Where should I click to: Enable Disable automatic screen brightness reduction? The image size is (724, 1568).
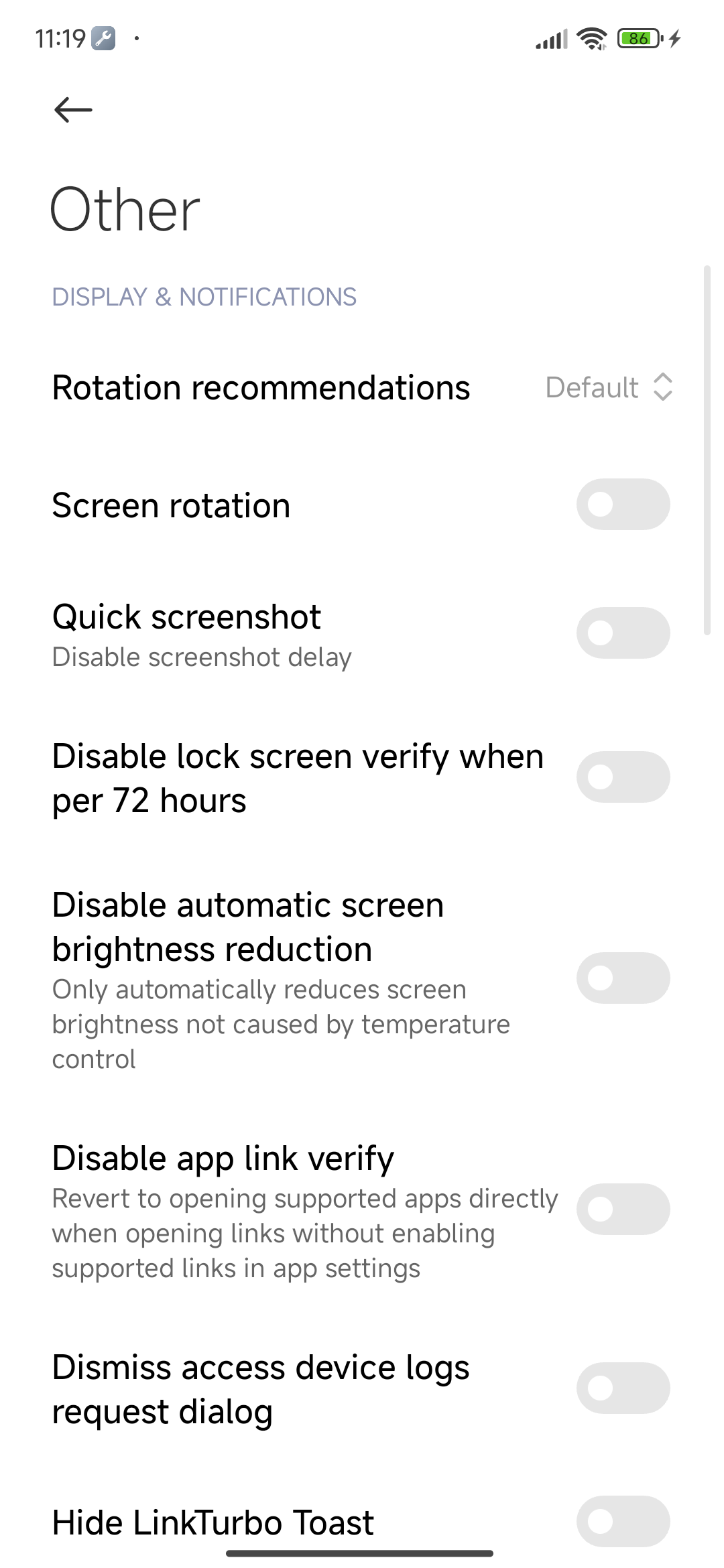point(623,978)
